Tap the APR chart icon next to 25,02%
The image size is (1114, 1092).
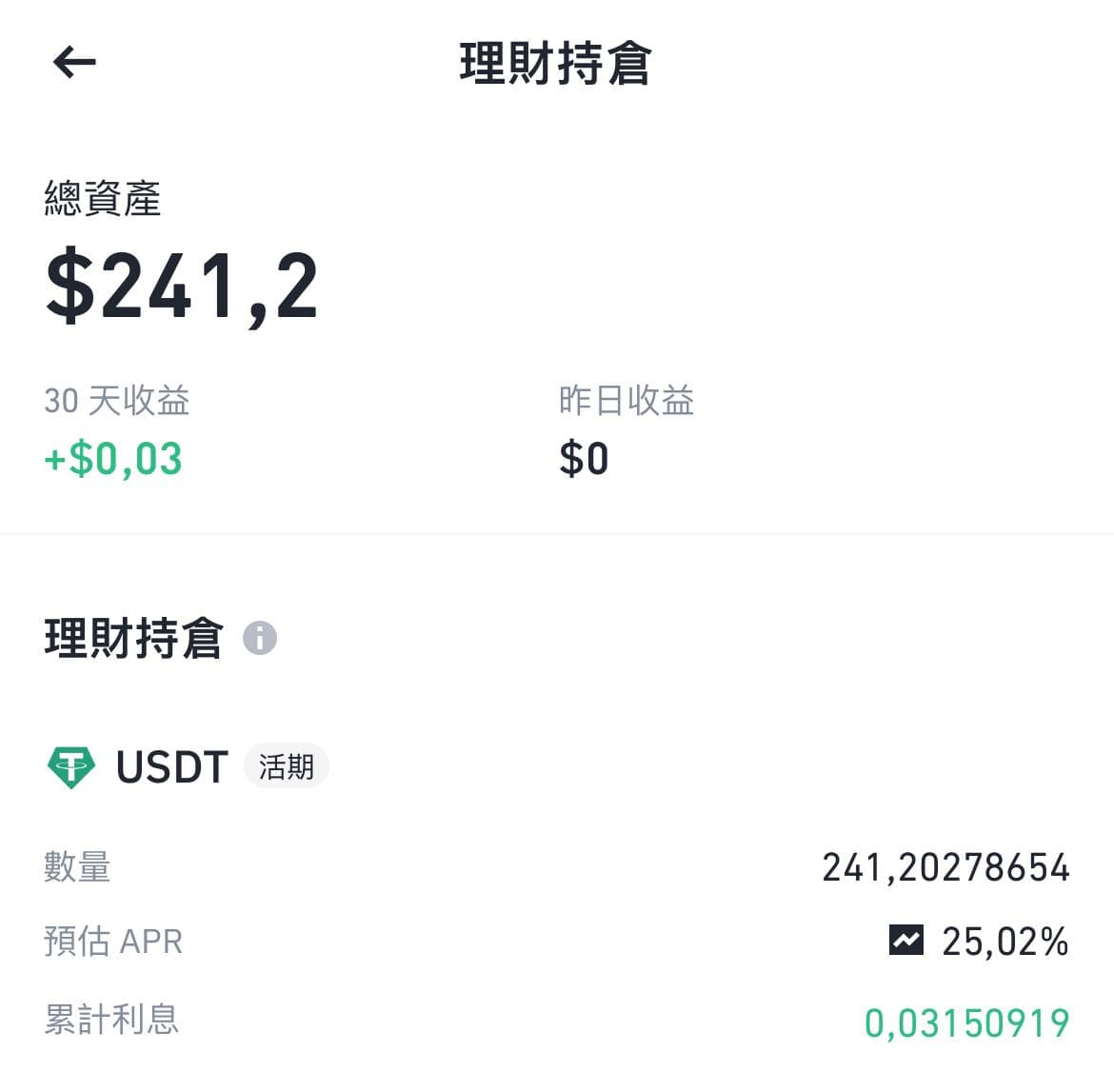[x=905, y=940]
